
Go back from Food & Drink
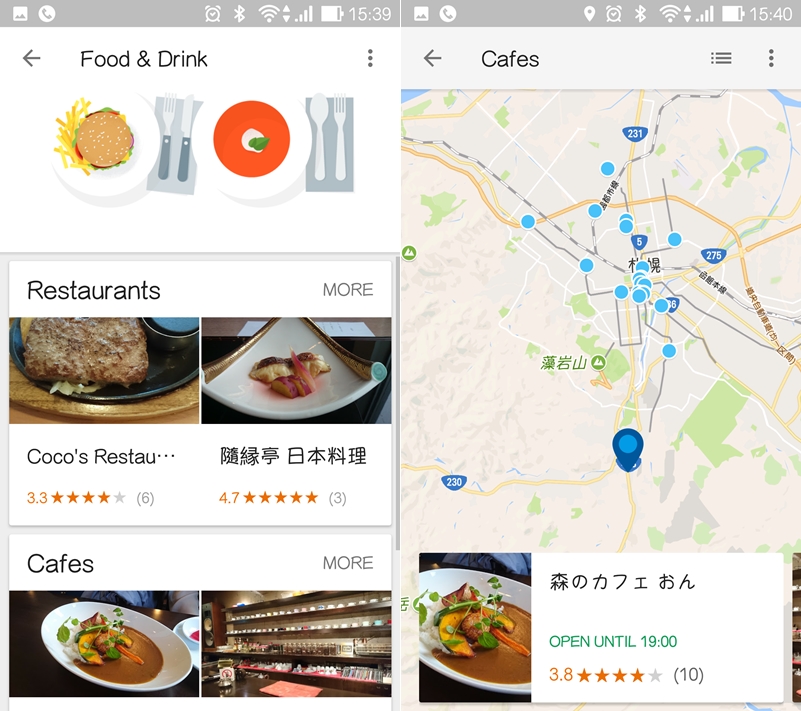pyautogui.click(x=32, y=59)
